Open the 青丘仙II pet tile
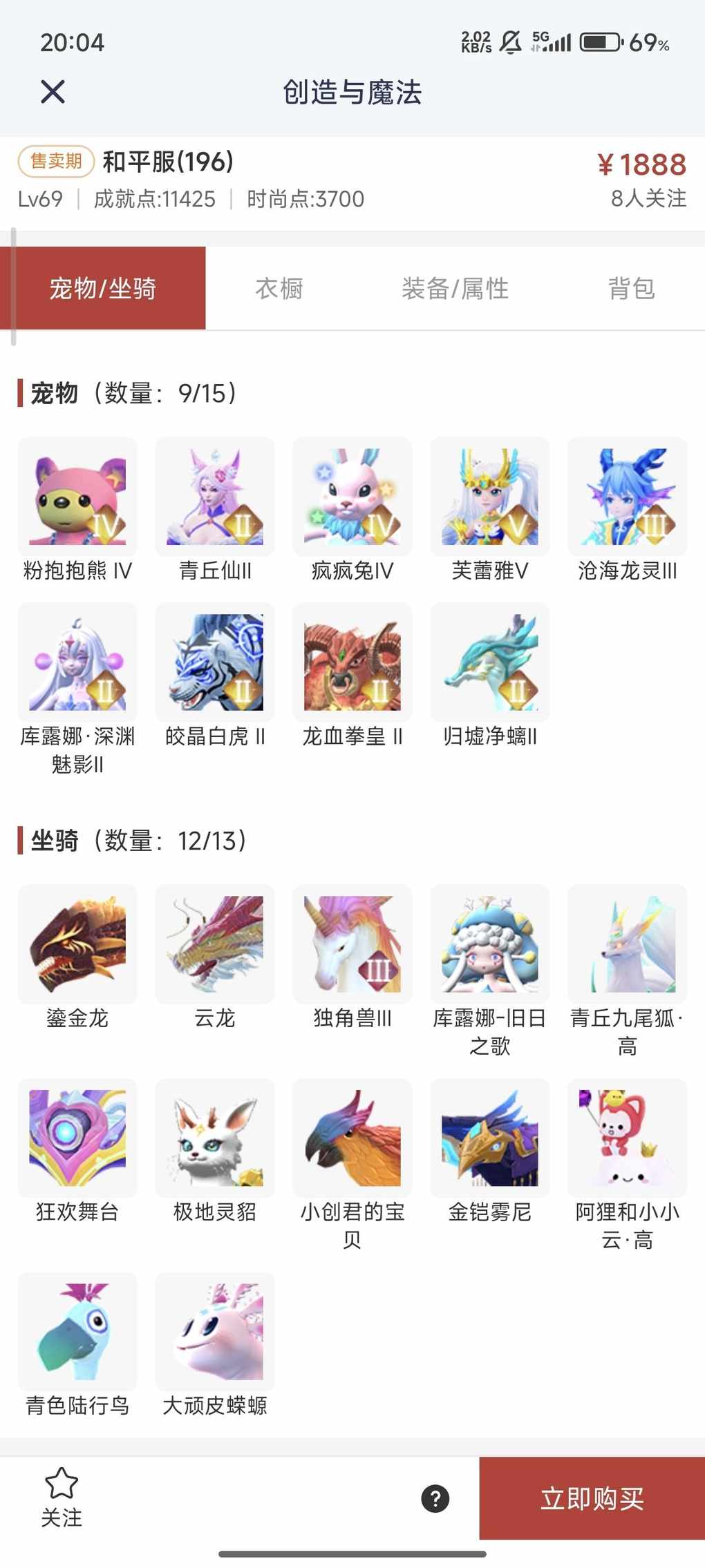The height and width of the screenshot is (1568, 705). click(215, 497)
